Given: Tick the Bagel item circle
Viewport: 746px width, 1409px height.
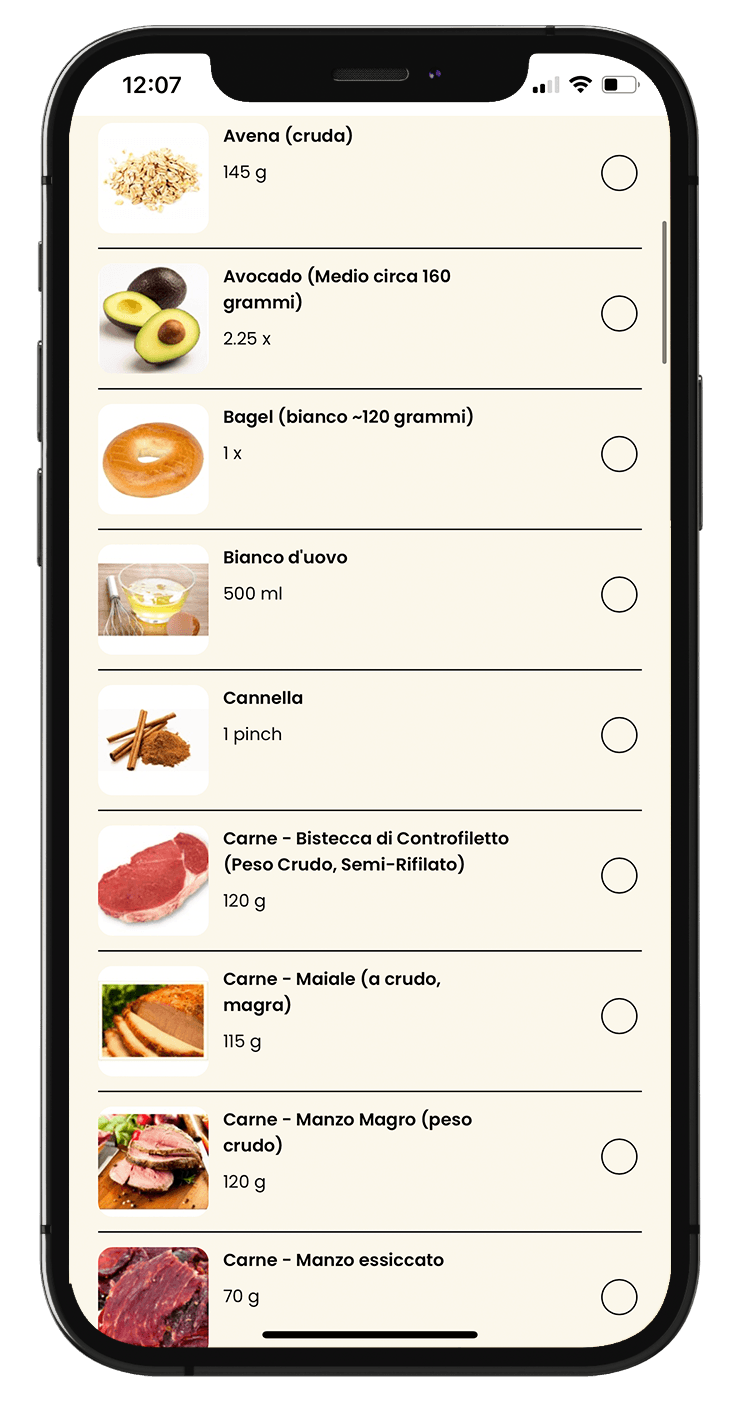Looking at the screenshot, I should (x=619, y=454).
